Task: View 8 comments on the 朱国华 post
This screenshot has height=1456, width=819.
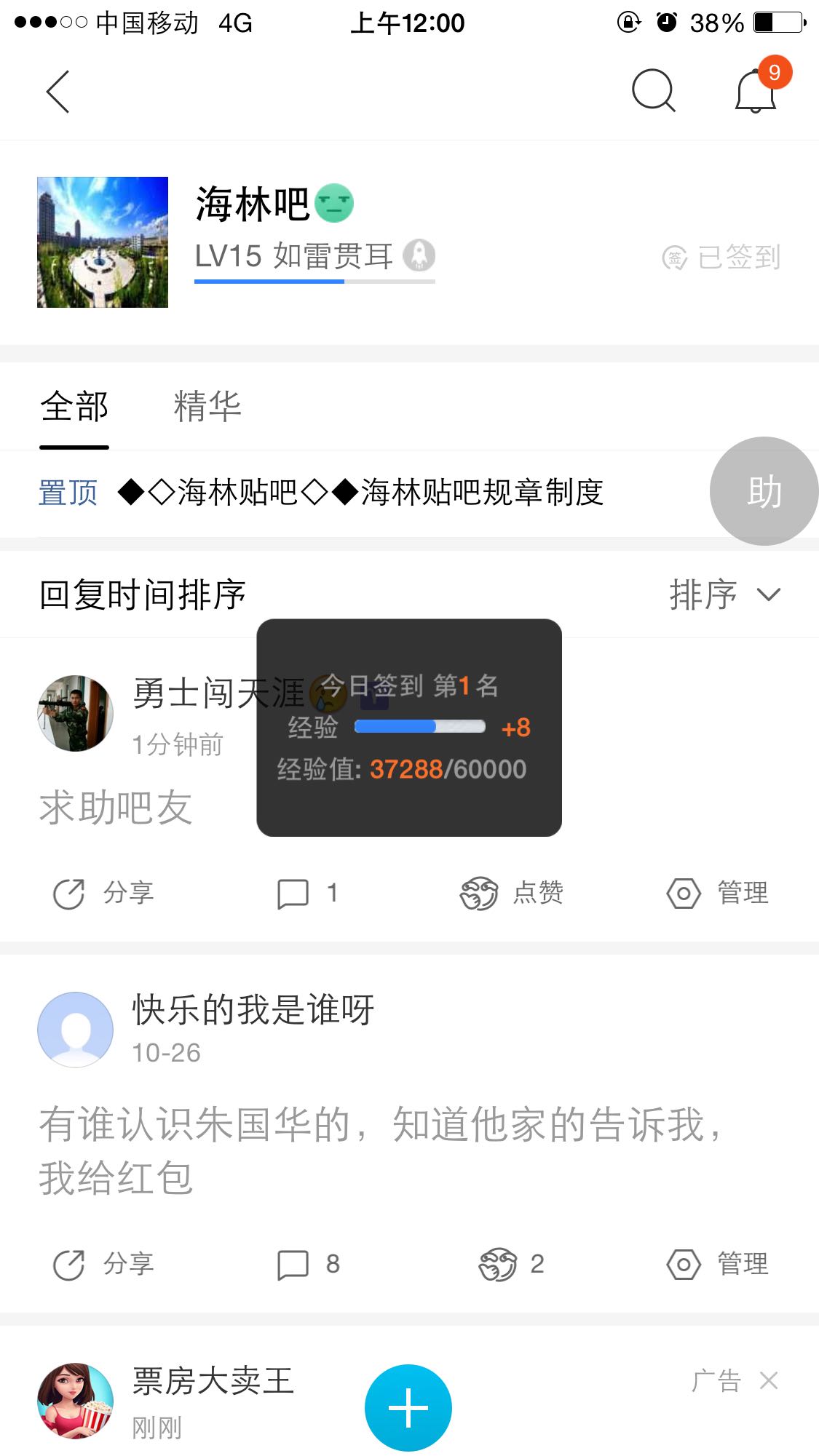Action: pos(308,1264)
